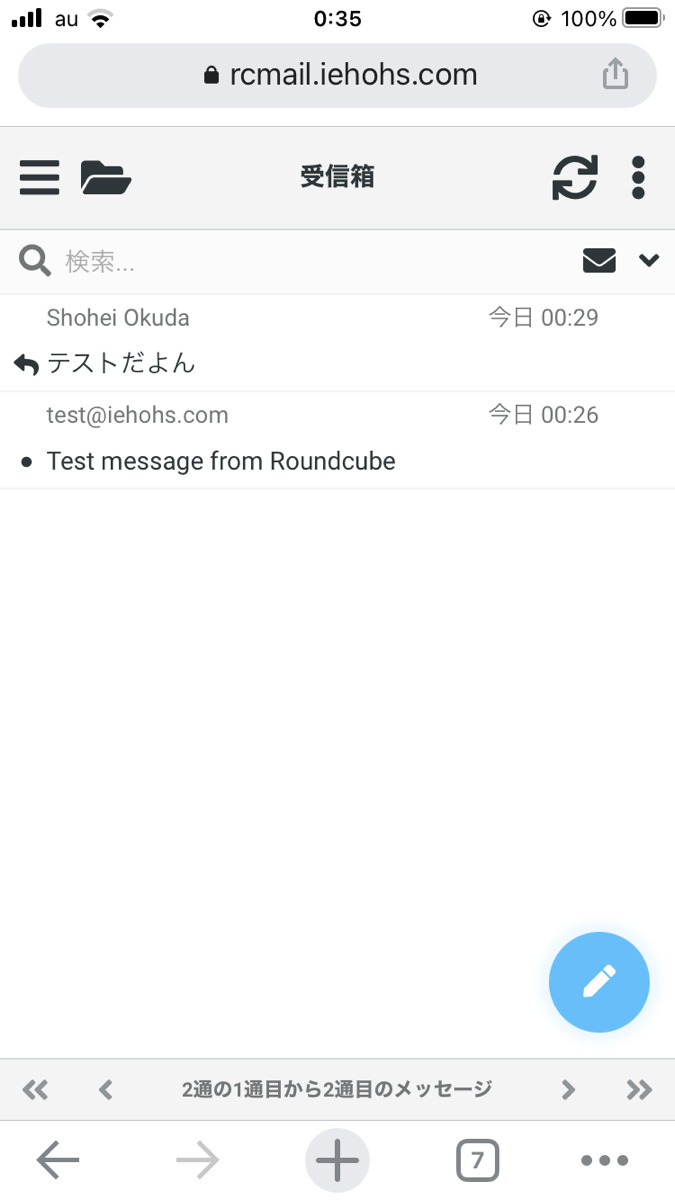Jump to the first page of messages
The image size is (675, 1200).
[x=35, y=1090]
